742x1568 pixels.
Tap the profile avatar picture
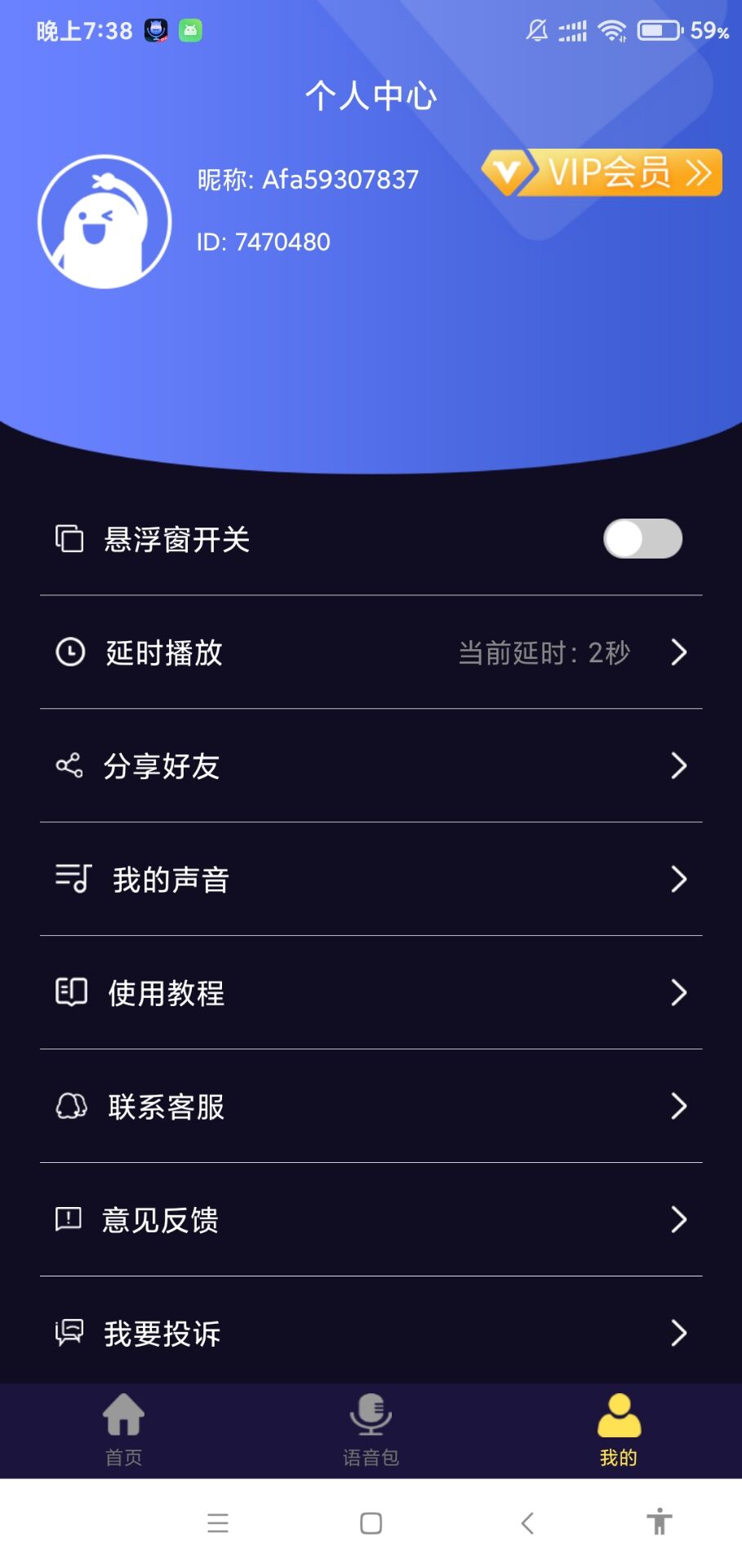point(104,221)
